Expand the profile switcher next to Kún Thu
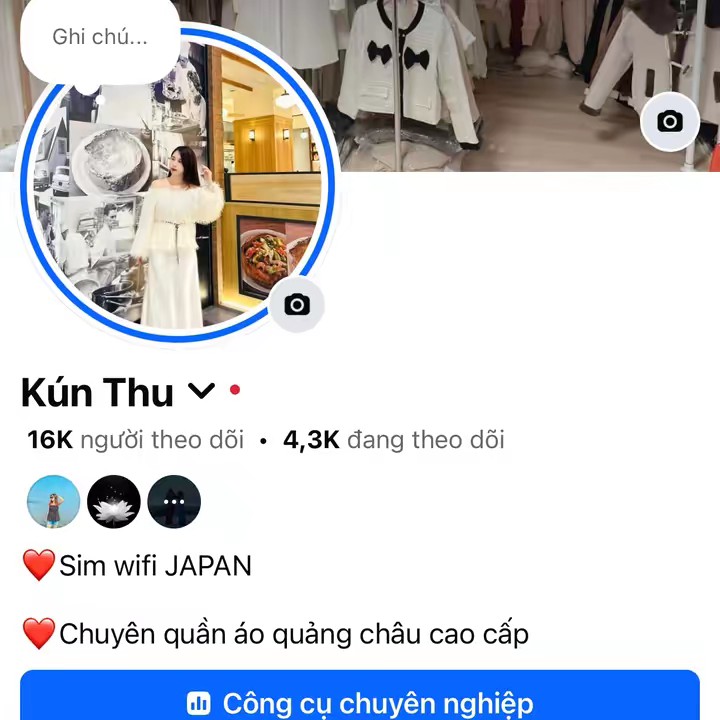This screenshot has width=720, height=720. [x=202, y=391]
